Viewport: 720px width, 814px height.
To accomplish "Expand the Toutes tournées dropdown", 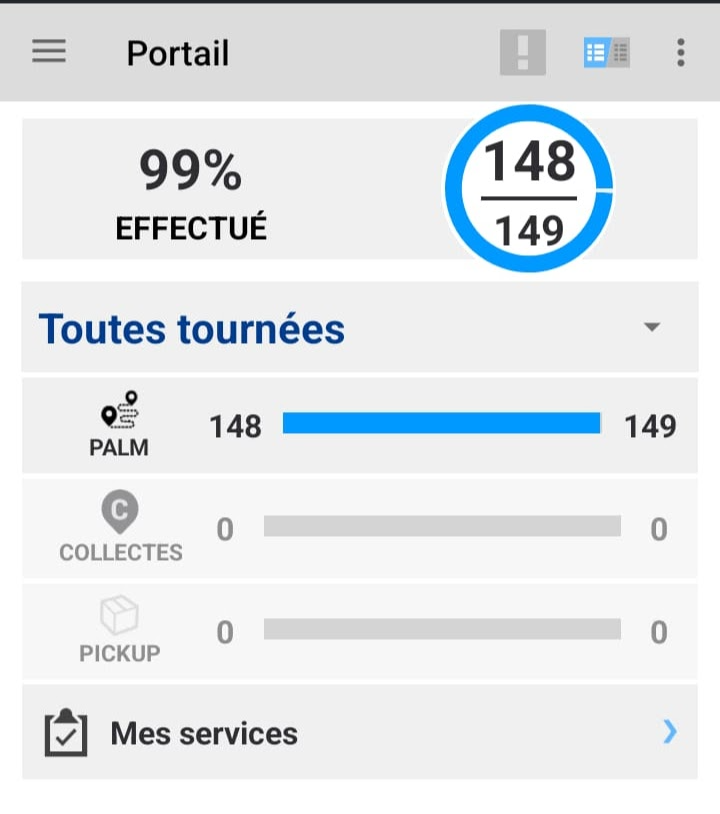I will tap(652, 328).
